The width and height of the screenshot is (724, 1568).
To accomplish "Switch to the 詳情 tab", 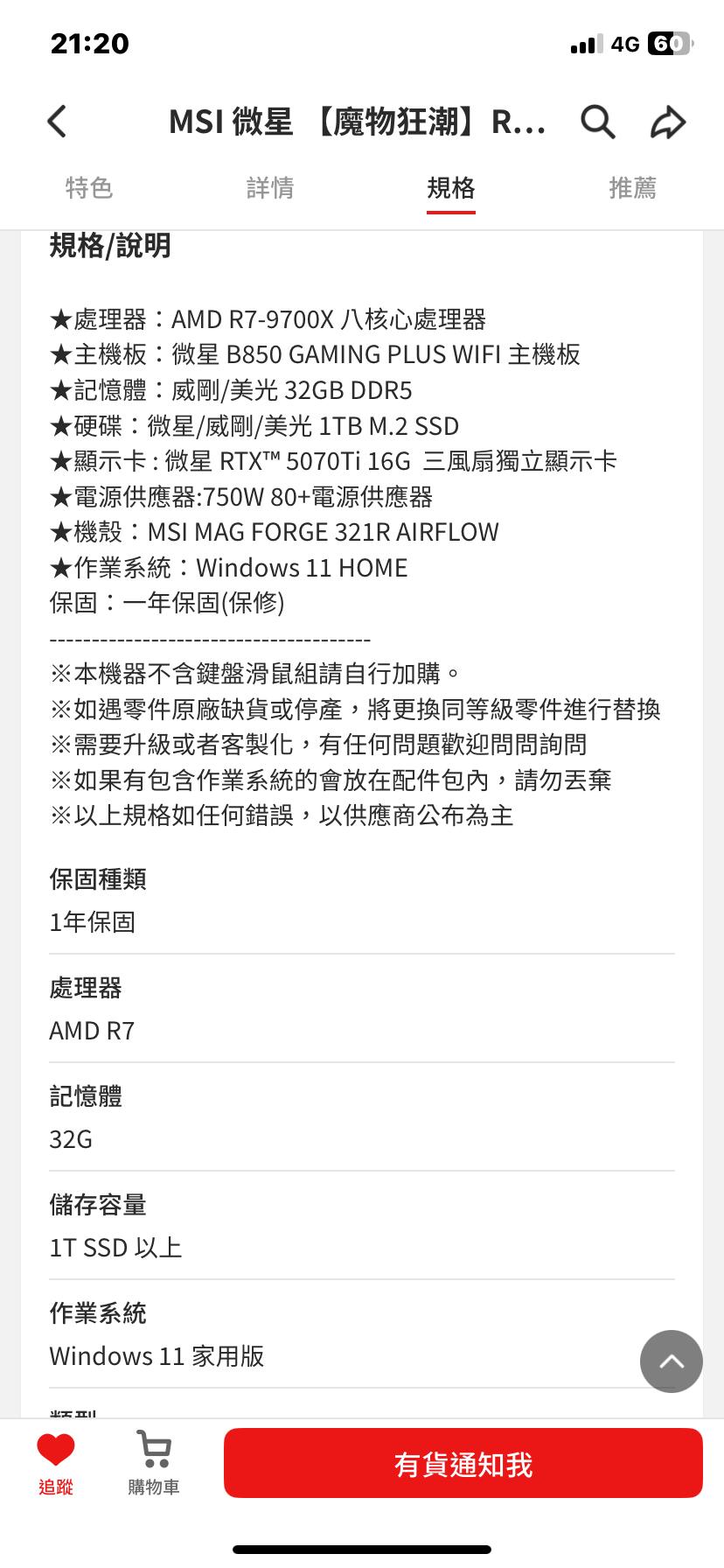I will (x=270, y=187).
